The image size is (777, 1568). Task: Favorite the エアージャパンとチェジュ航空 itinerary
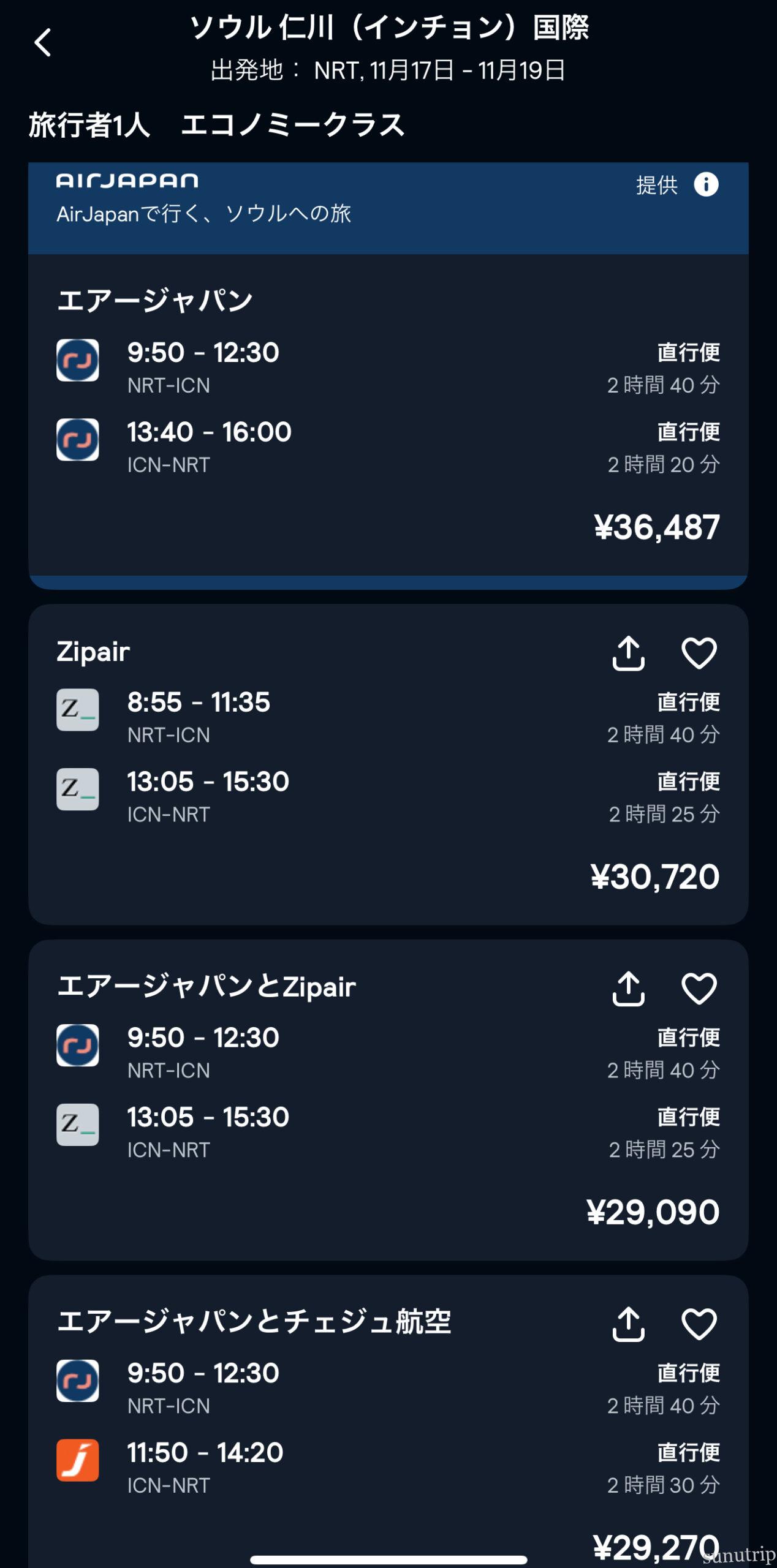(x=699, y=1324)
